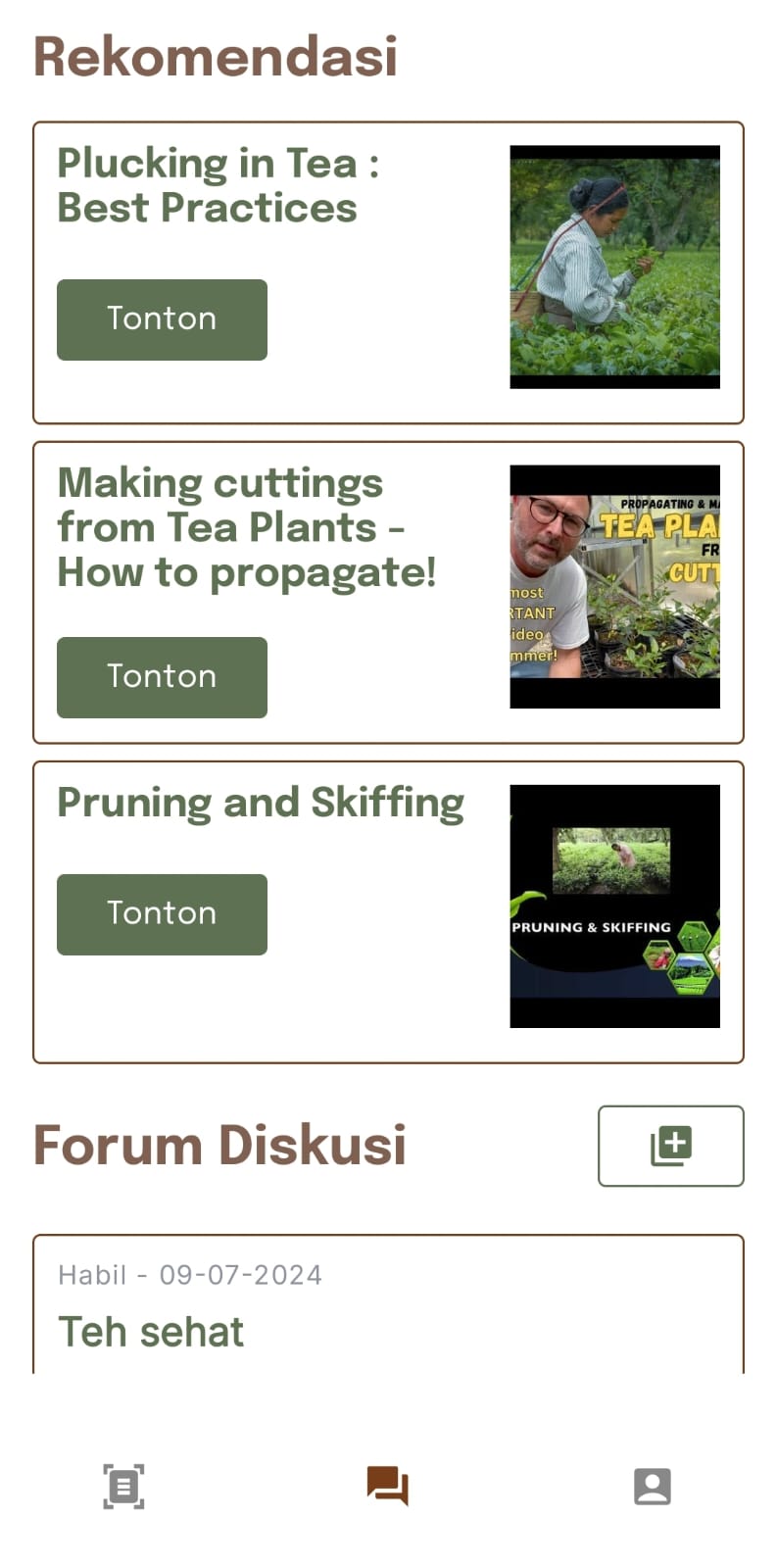Open the scanner tab icon in bottom navigation
The width and height of the screenshot is (777, 1568).
[123, 1486]
